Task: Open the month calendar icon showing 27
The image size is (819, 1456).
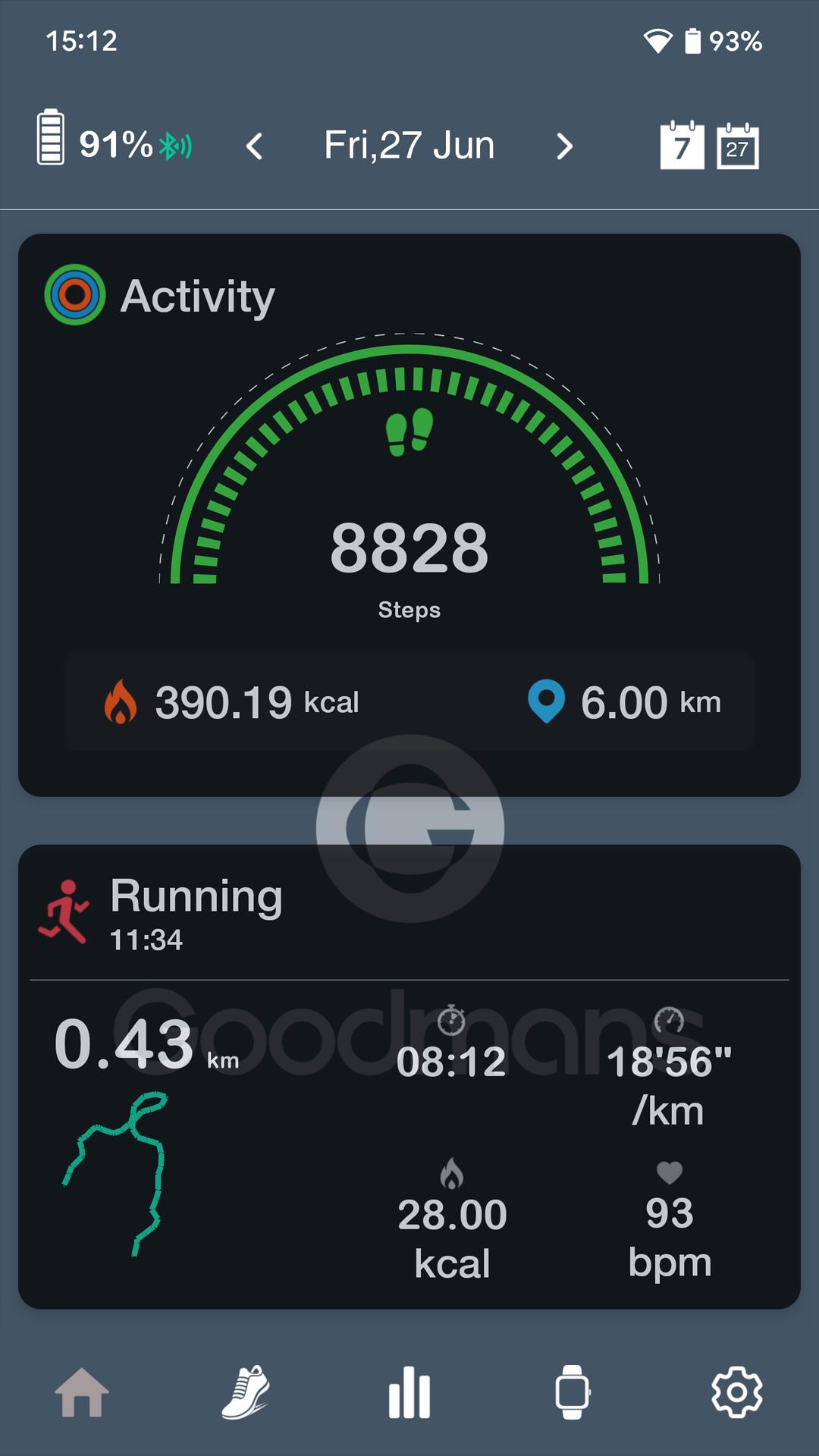Action: (738, 145)
